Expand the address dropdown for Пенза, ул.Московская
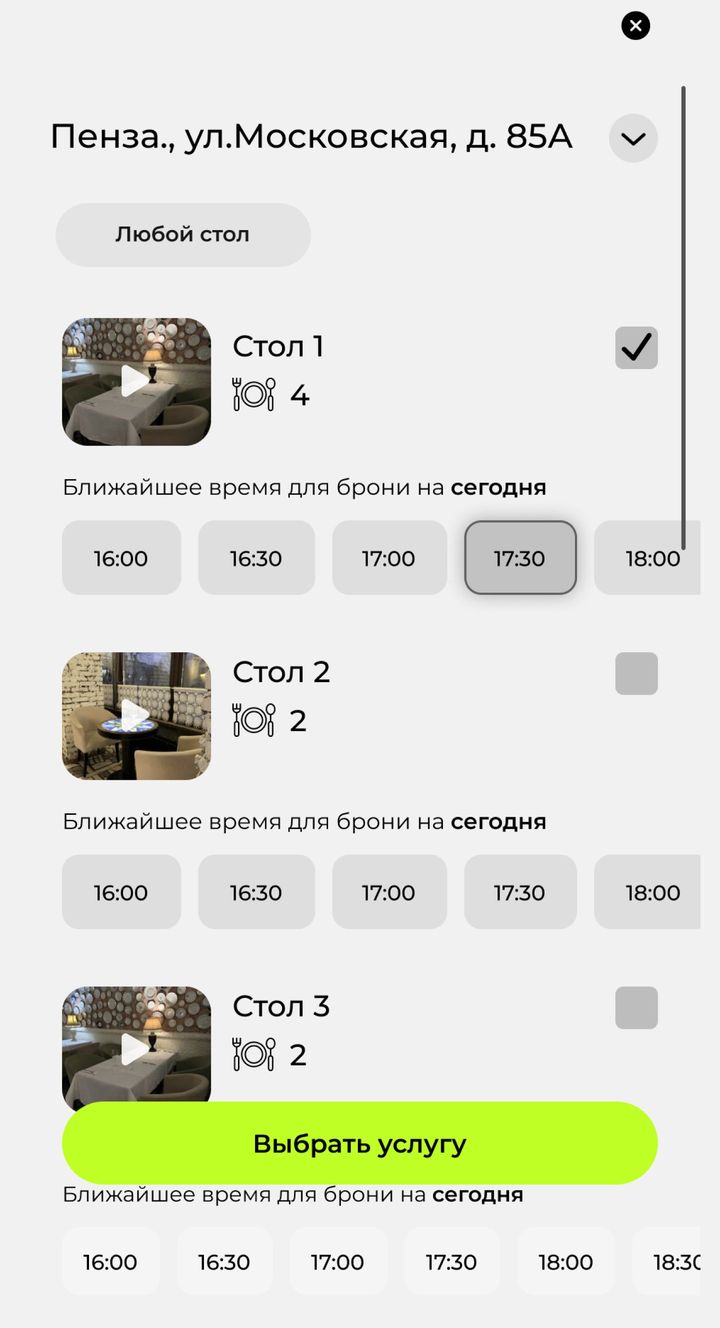Screen dimensions: 720x1328 (633, 138)
